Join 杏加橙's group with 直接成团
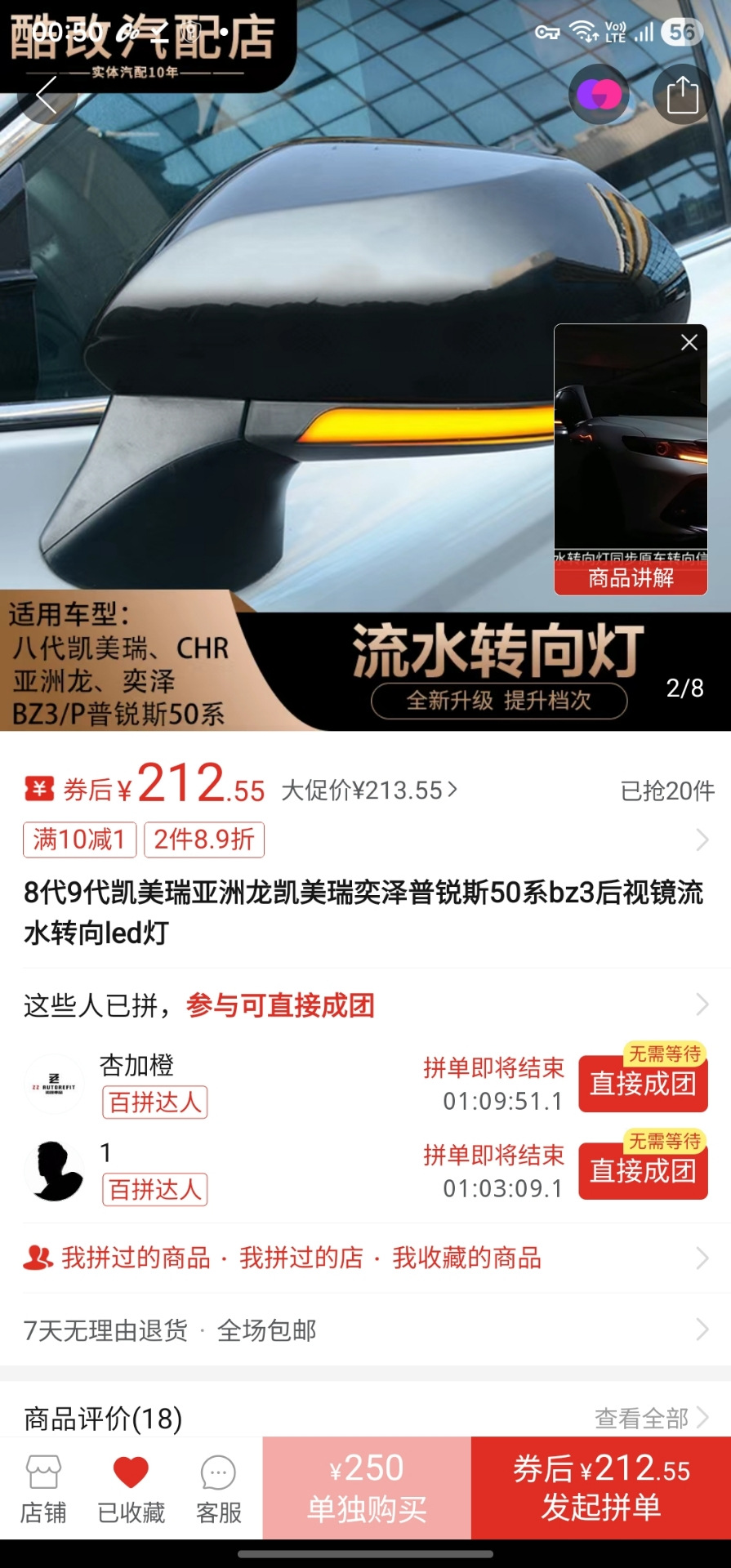Image resolution: width=731 pixels, height=1568 pixels. pyautogui.click(x=643, y=1084)
